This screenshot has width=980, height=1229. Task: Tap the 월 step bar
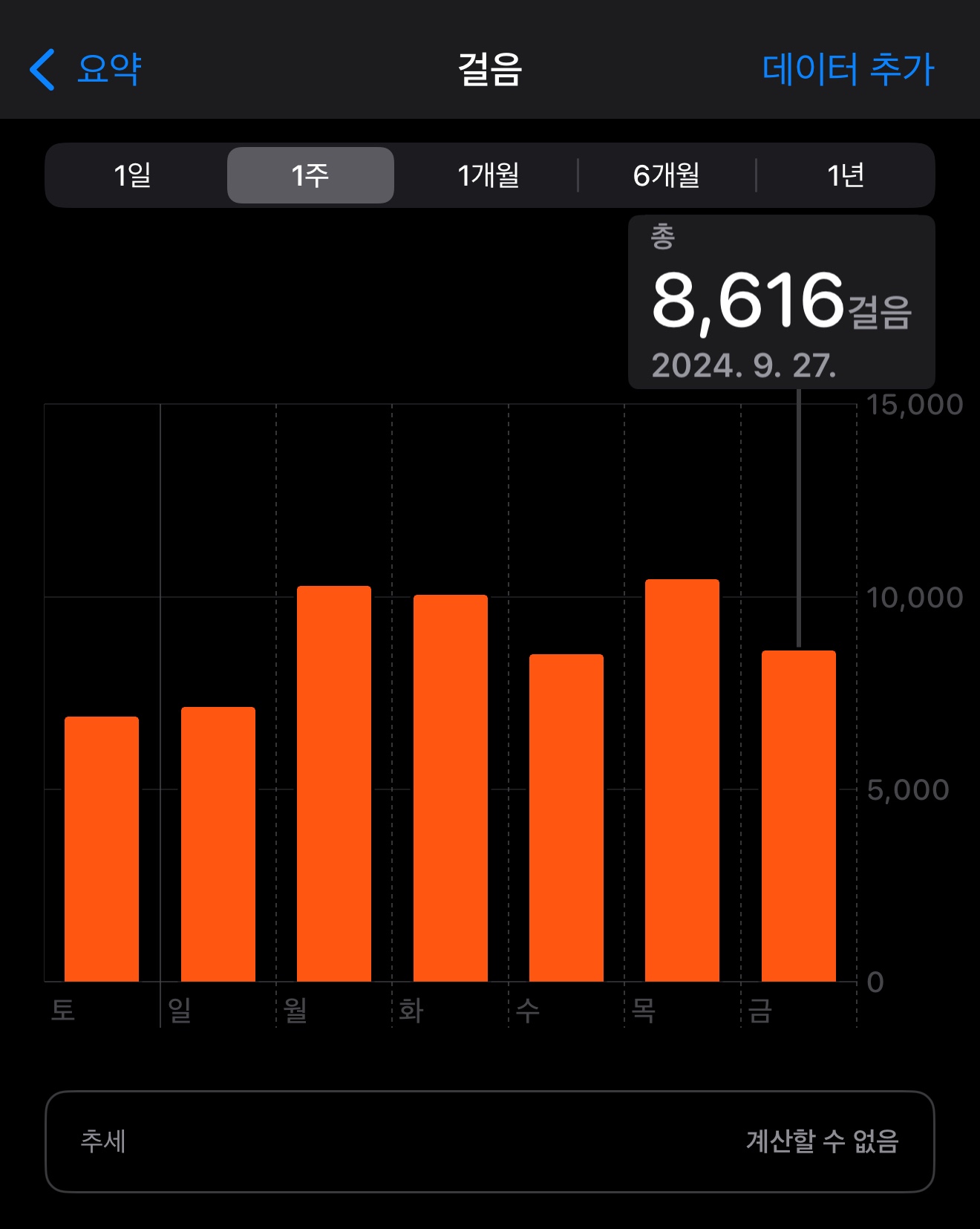click(x=334, y=783)
